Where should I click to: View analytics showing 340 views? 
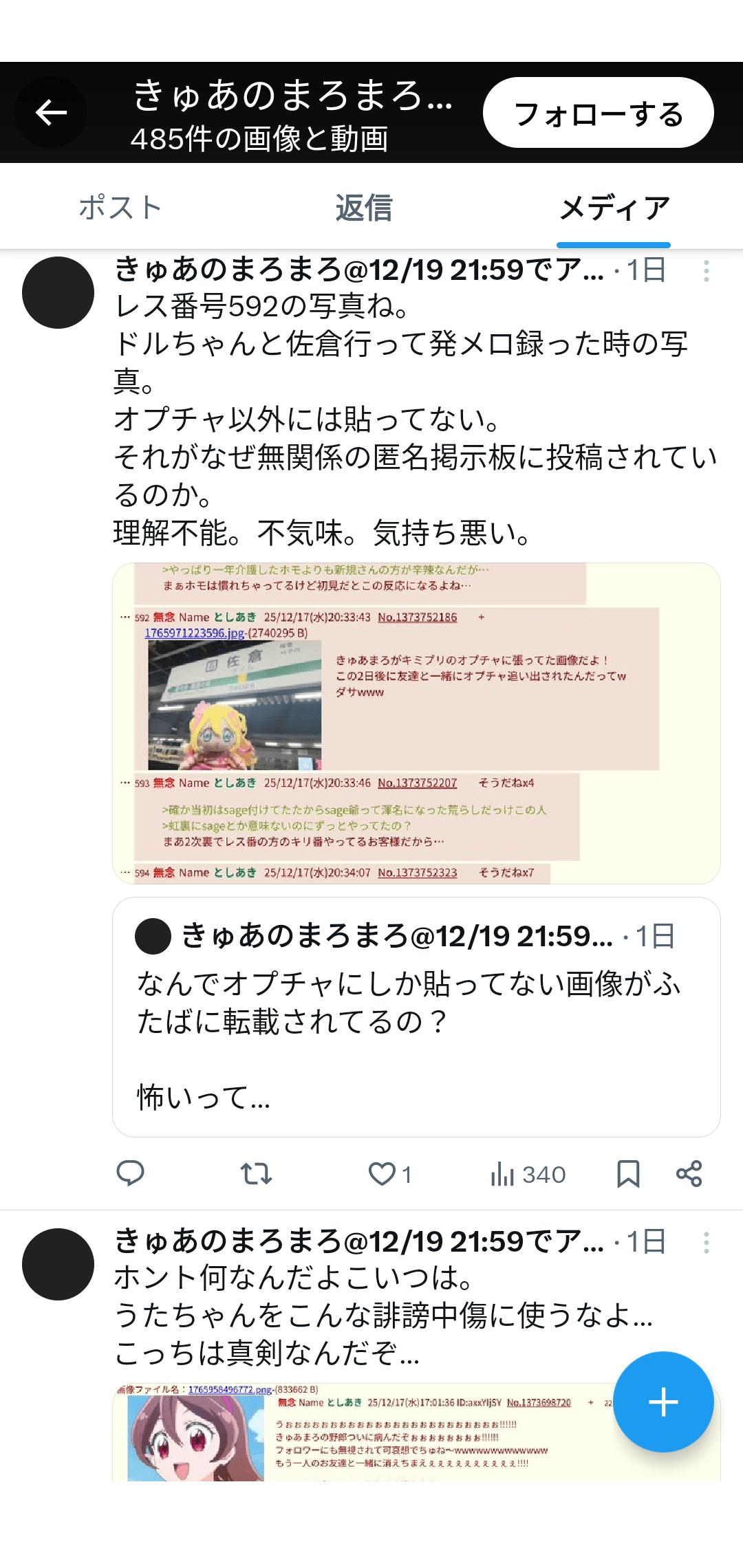click(x=528, y=1174)
